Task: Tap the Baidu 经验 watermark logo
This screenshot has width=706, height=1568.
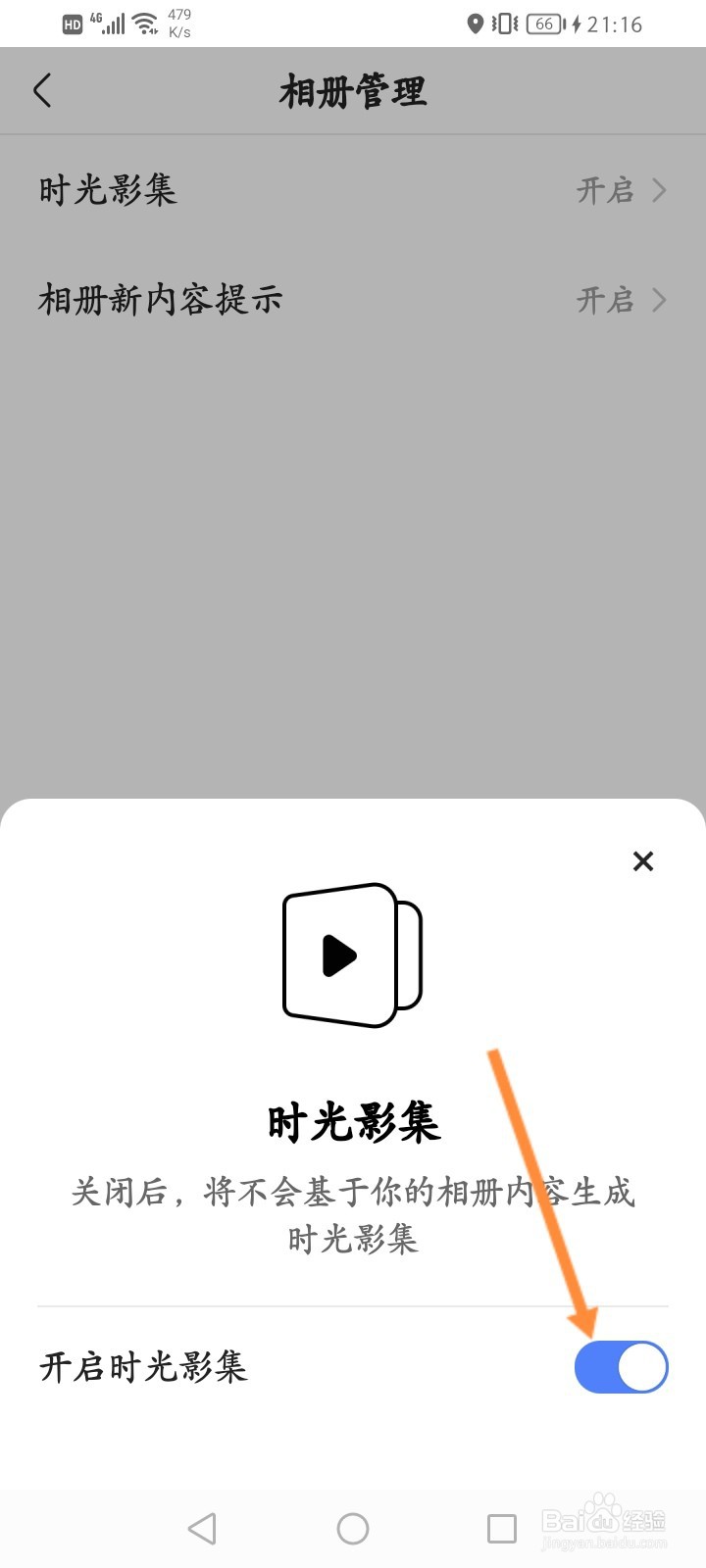Action: click(604, 1521)
